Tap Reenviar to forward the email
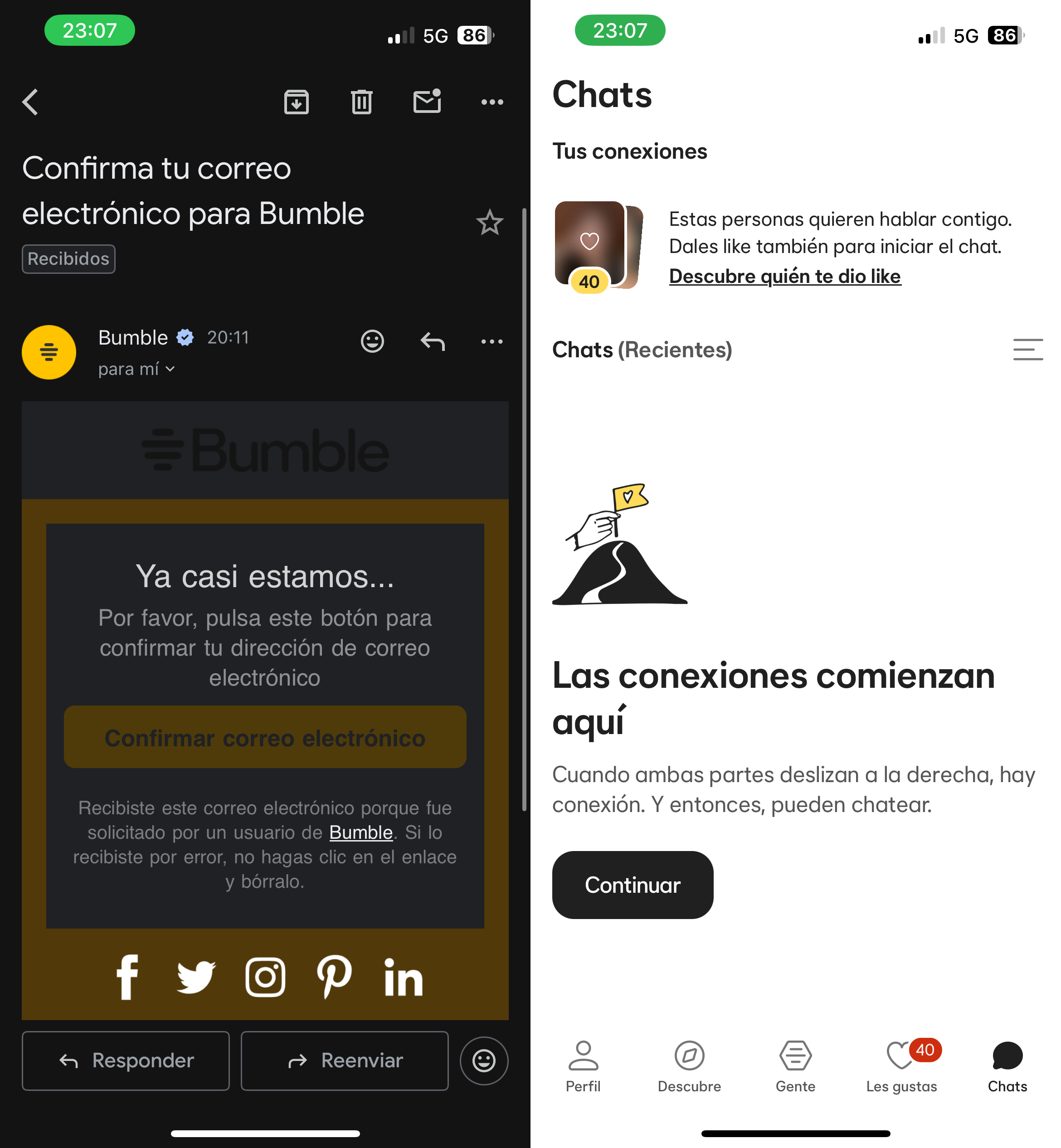Screen dimensions: 1061x1148 [x=345, y=1060]
